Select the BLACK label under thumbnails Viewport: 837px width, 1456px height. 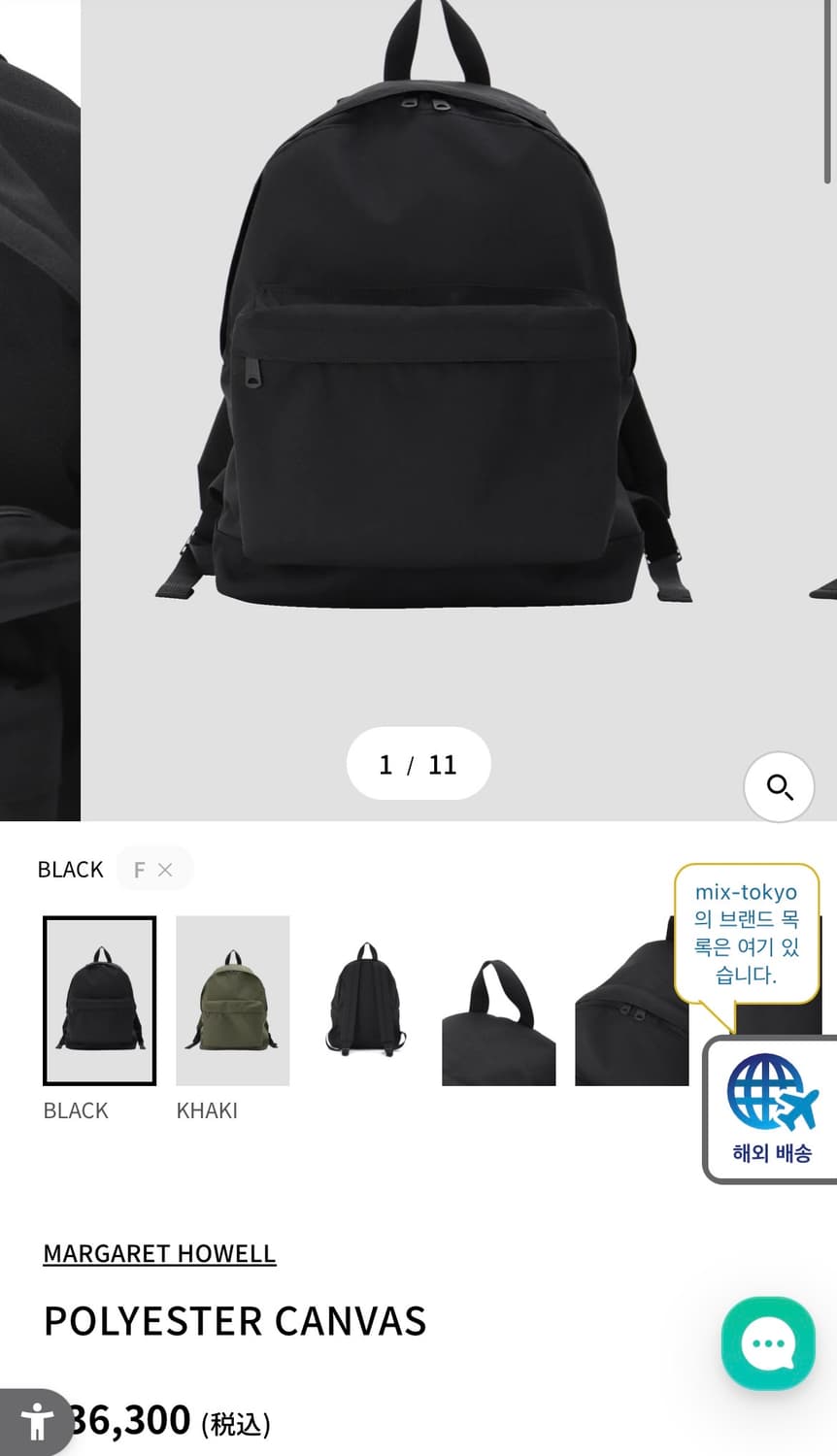(75, 1109)
